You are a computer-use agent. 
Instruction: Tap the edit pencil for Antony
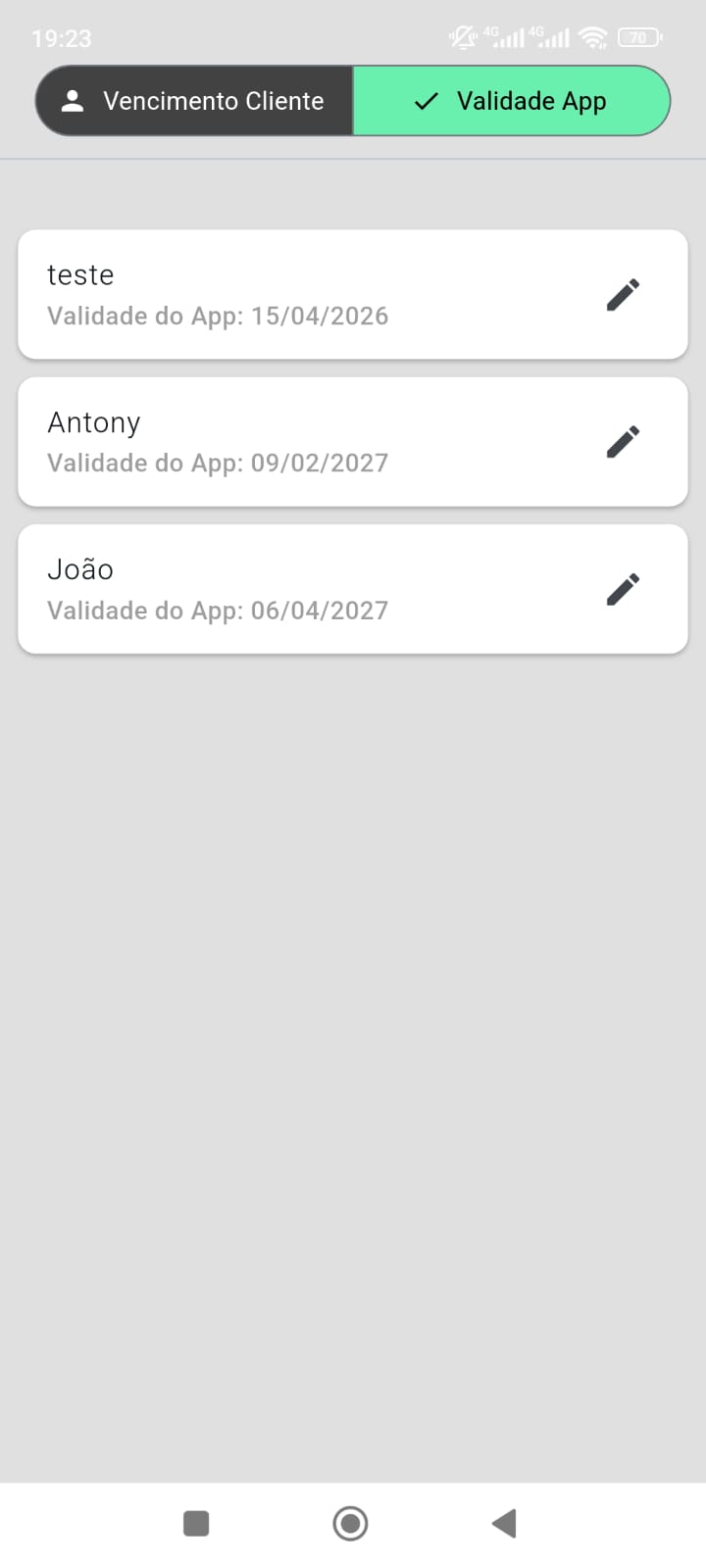623,442
